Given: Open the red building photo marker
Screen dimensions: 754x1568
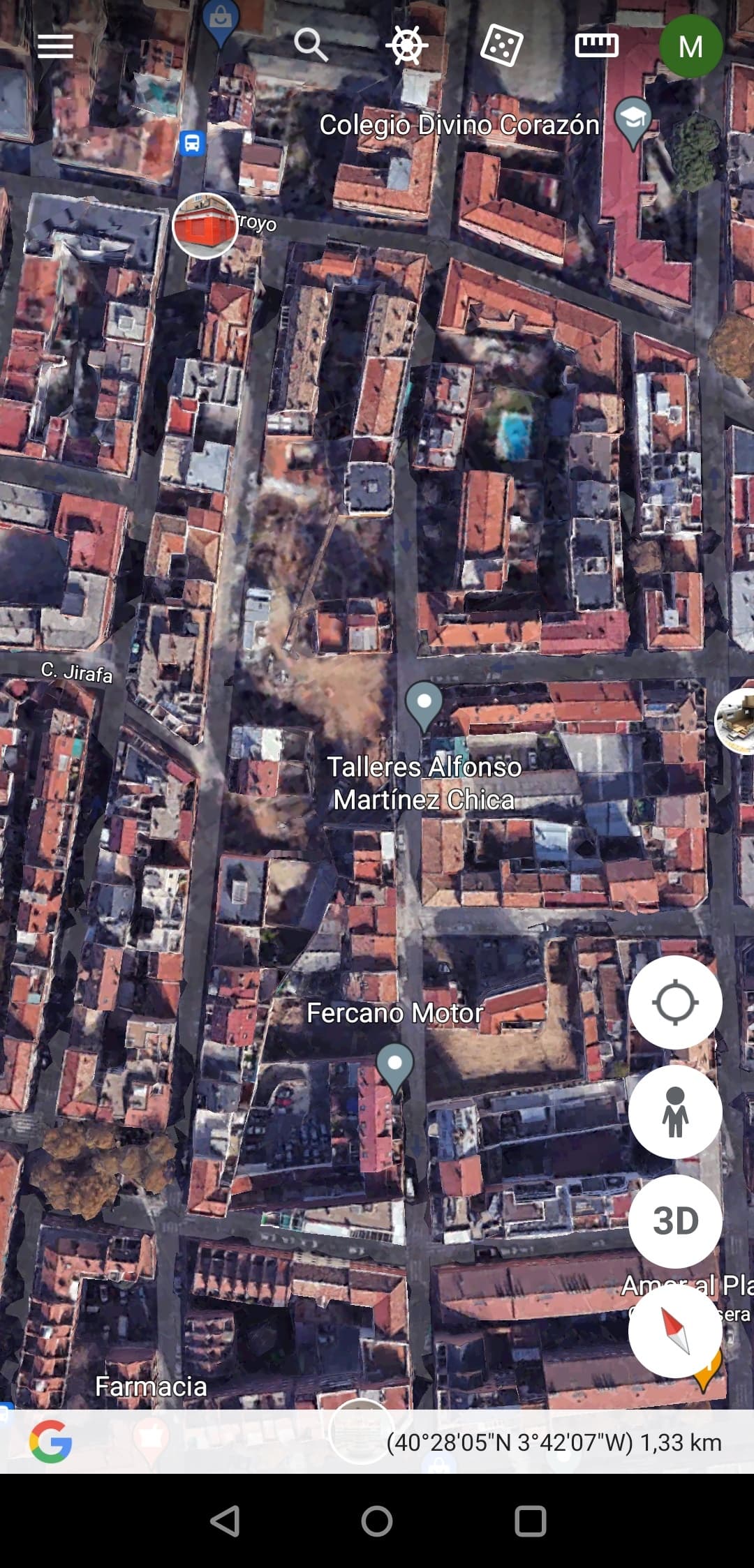Looking at the screenshot, I should (205, 226).
